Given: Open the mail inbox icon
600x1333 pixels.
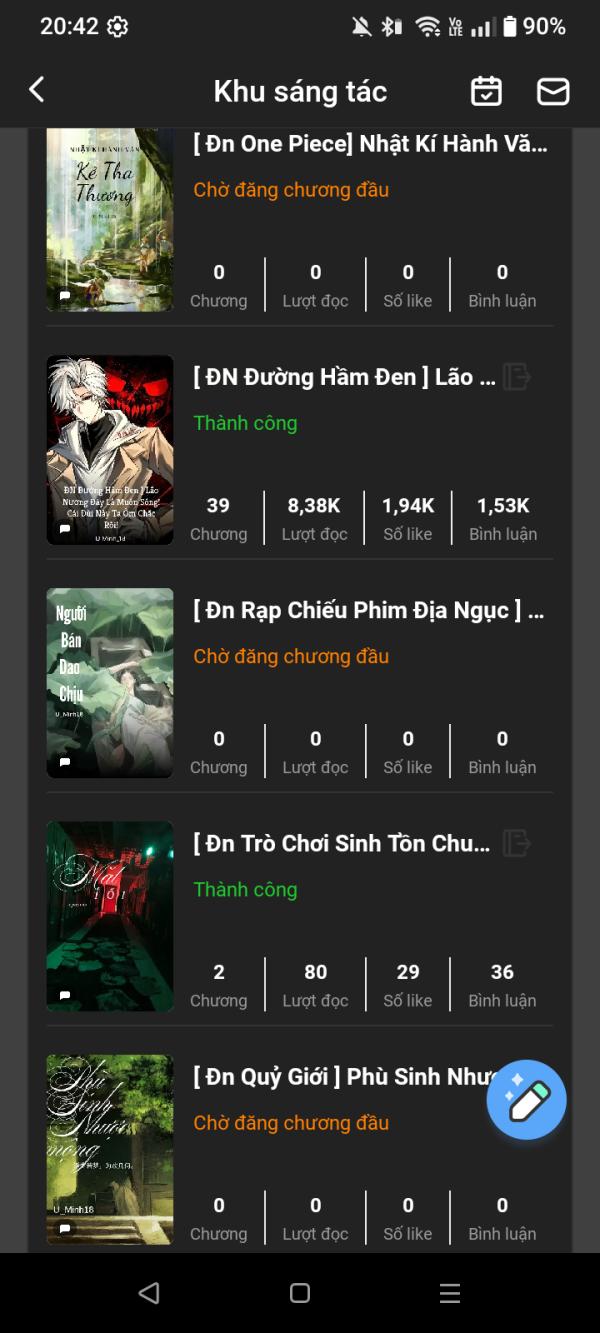Looking at the screenshot, I should [x=553, y=91].
